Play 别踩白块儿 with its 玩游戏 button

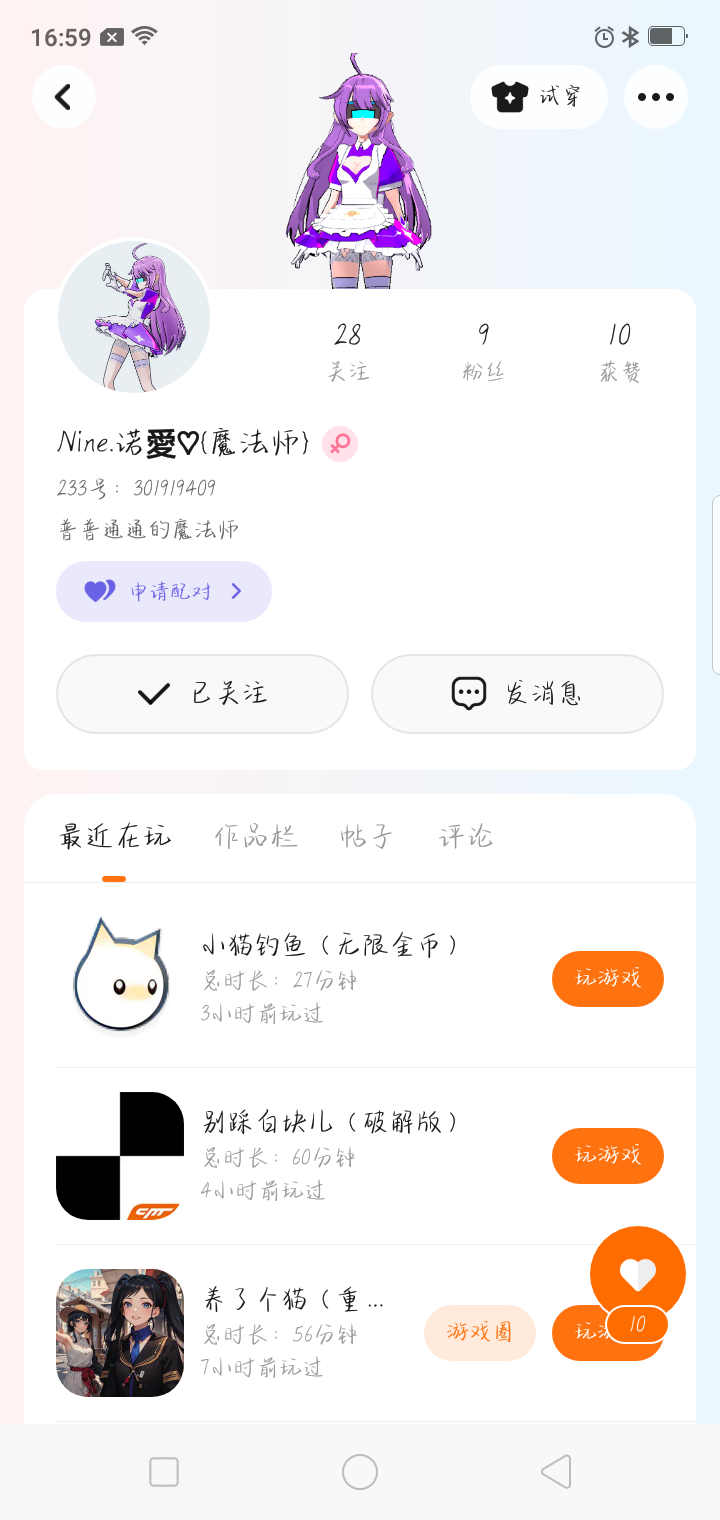[x=608, y=1155]
